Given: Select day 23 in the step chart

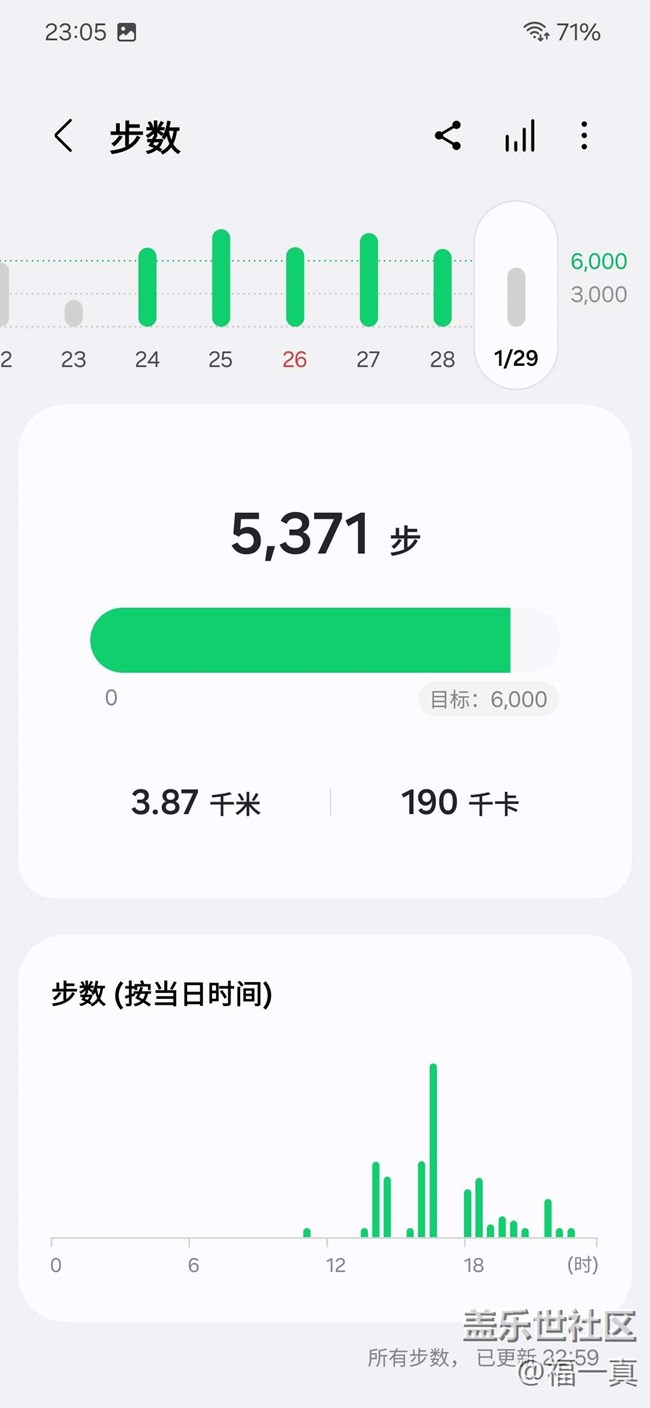Looking at the screenshot, I should pyautogui.click(x=73, y=312).
